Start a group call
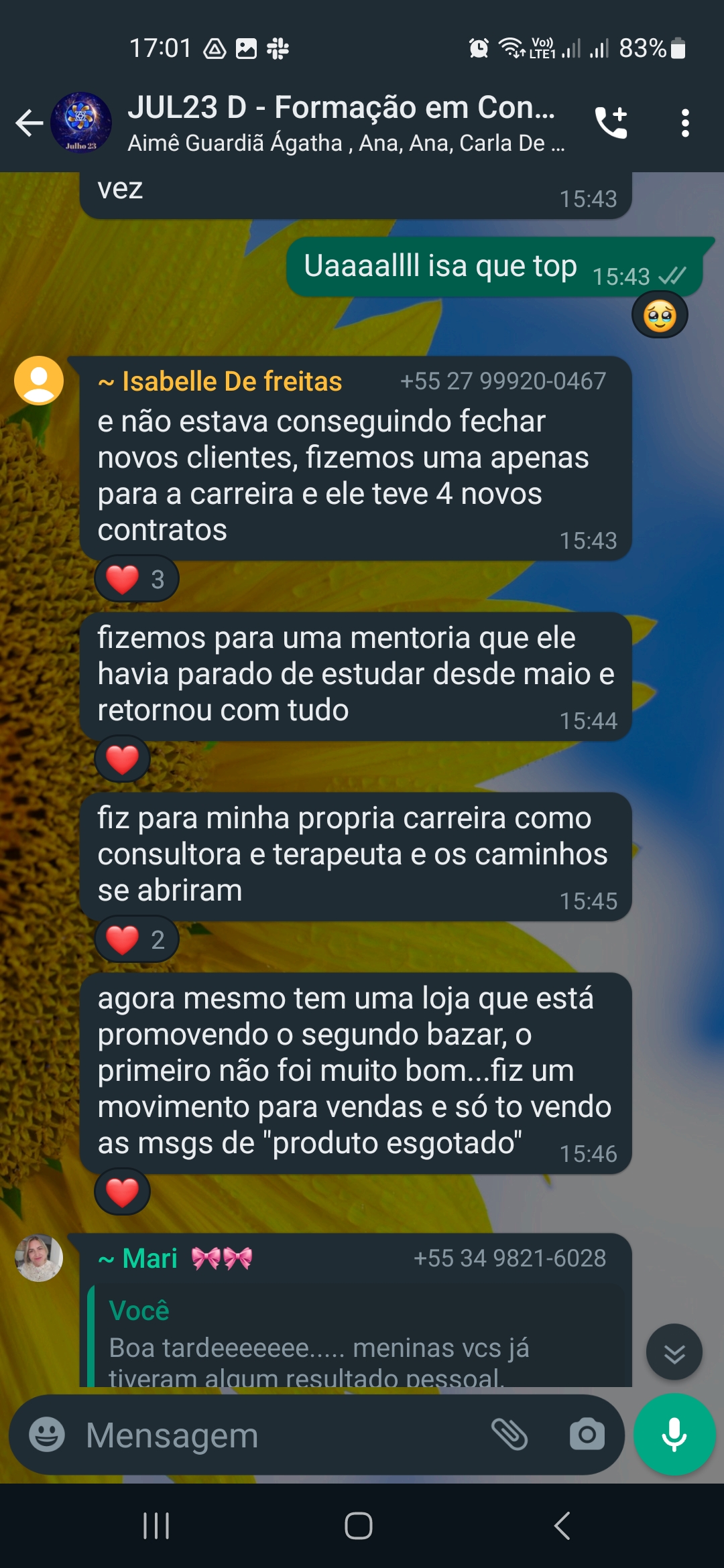 pos(611,123)
